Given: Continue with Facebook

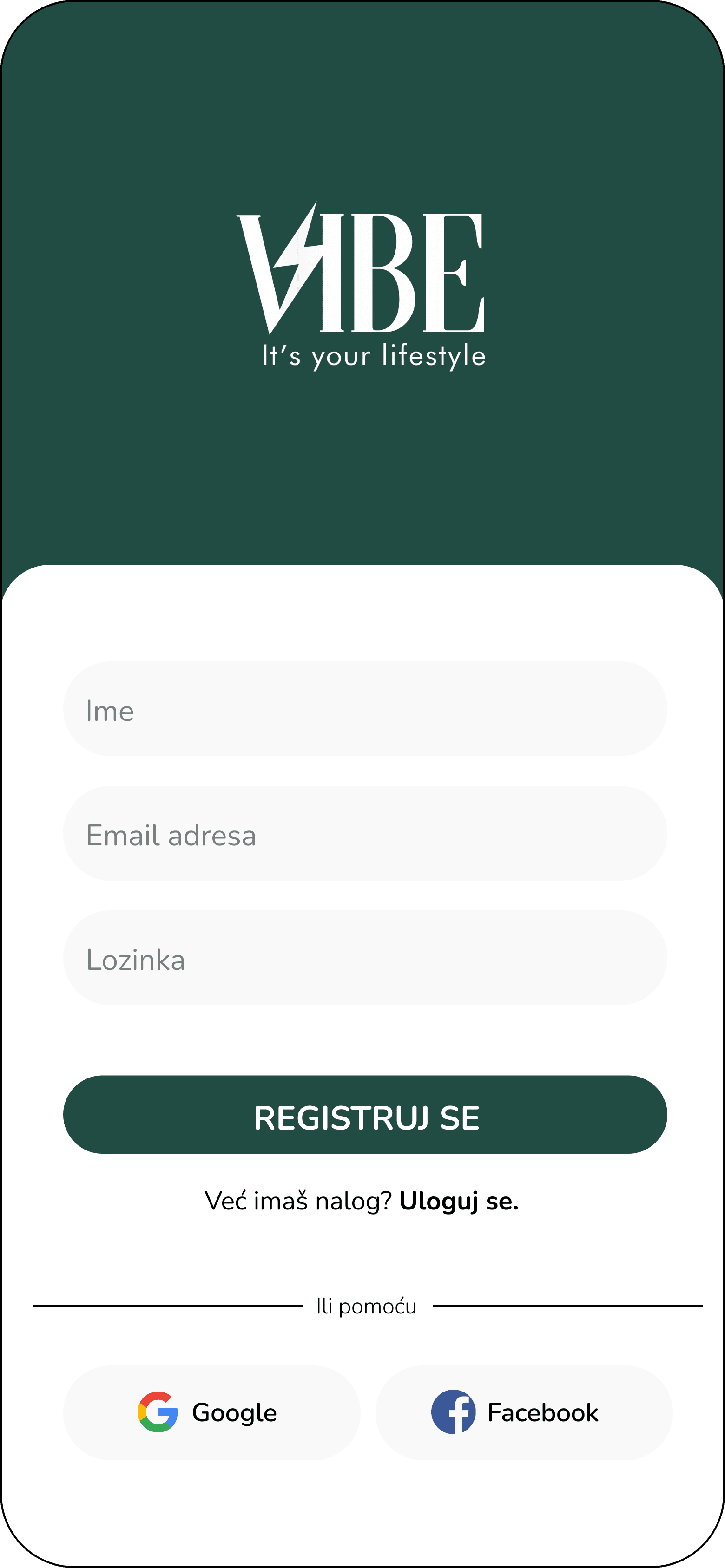Looking at the screenshot, I should (523, 1412).
